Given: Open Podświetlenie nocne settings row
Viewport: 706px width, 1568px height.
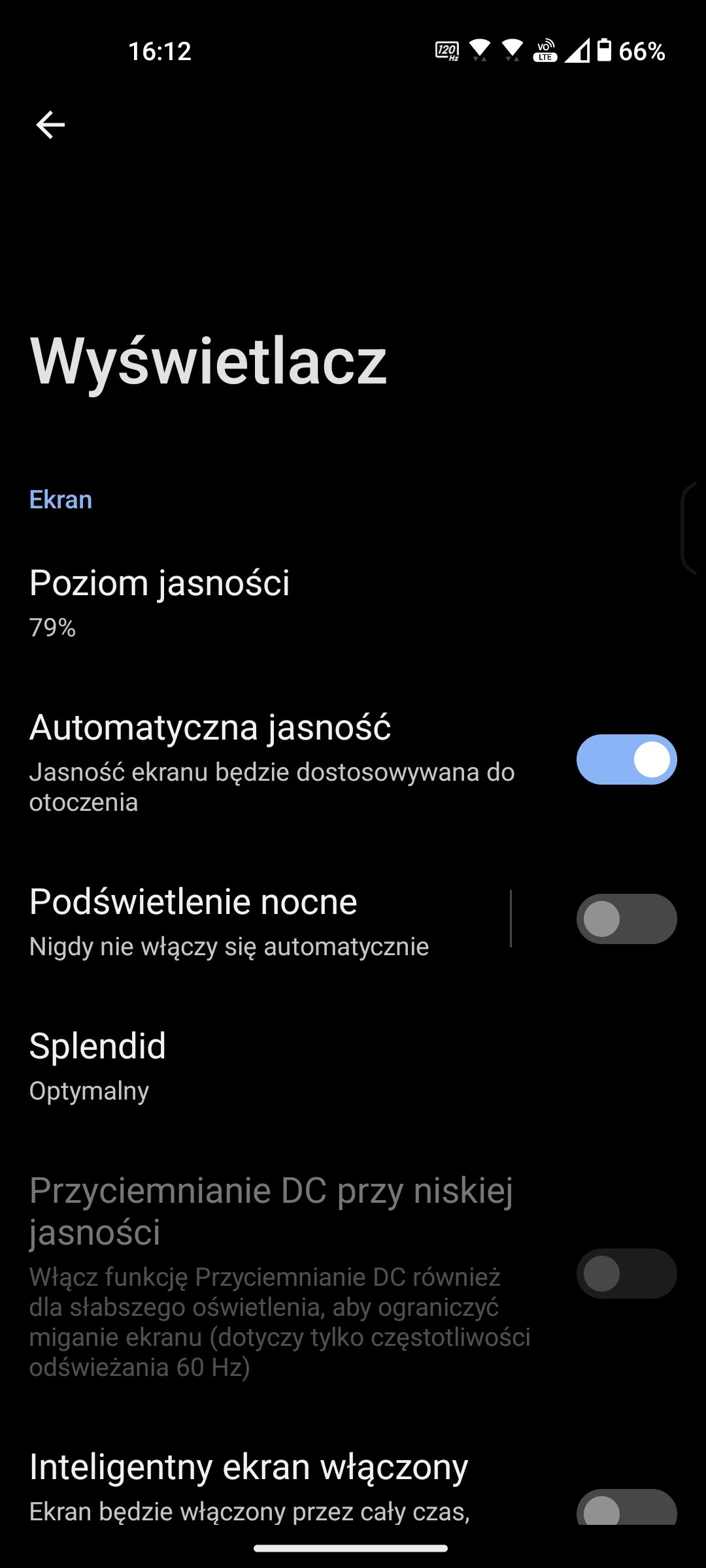Looking at the screenshot, I should (255, 919).
